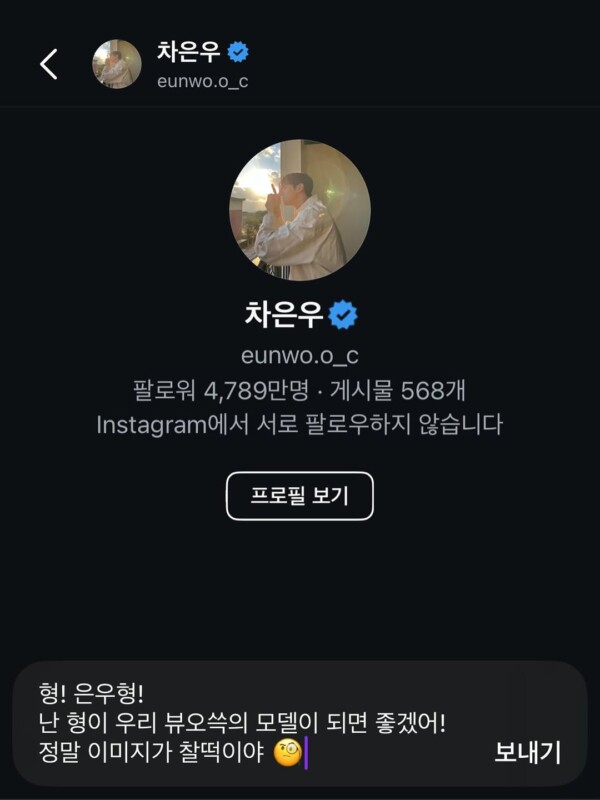
Task: Go back using the arrow icon
Action: coord(48,65)
